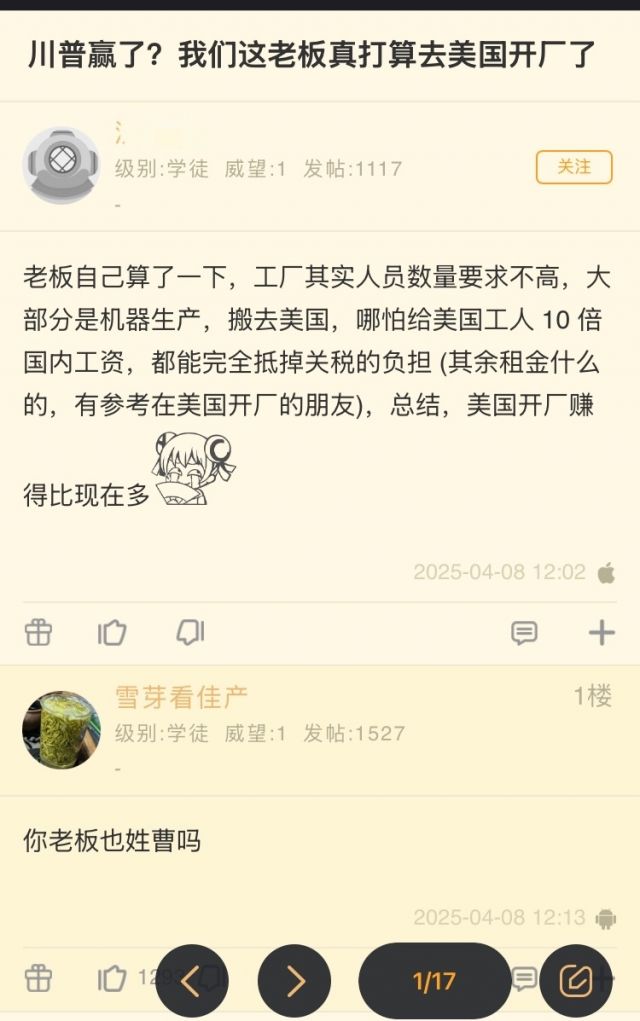The image size is (640, 1021).
Task: View 雪芽看佳产's profile by username
Action: pos(181,697)
